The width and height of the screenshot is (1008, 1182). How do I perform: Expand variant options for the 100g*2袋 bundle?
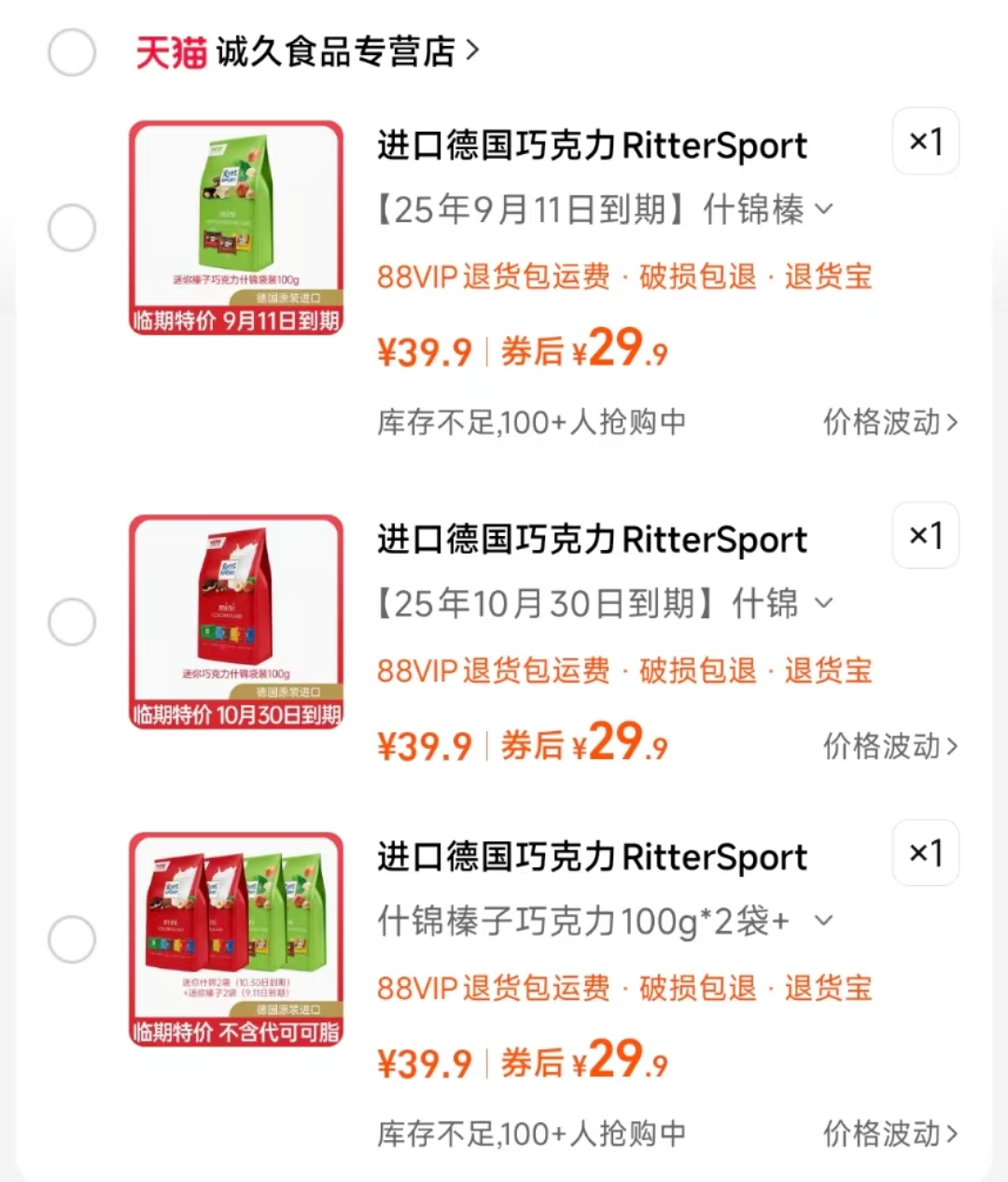822,921
